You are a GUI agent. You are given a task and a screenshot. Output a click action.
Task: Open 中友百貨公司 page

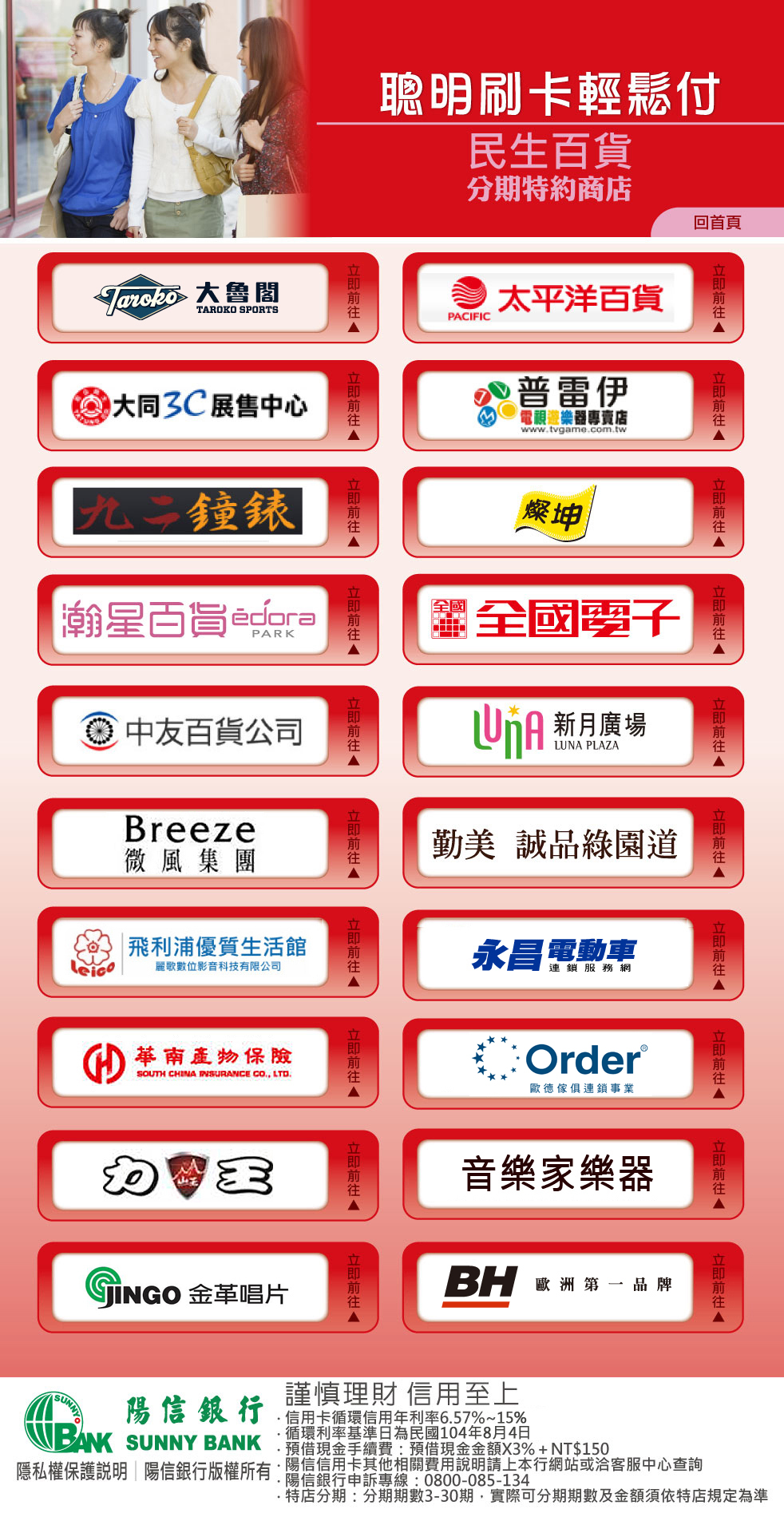(190, 731)
